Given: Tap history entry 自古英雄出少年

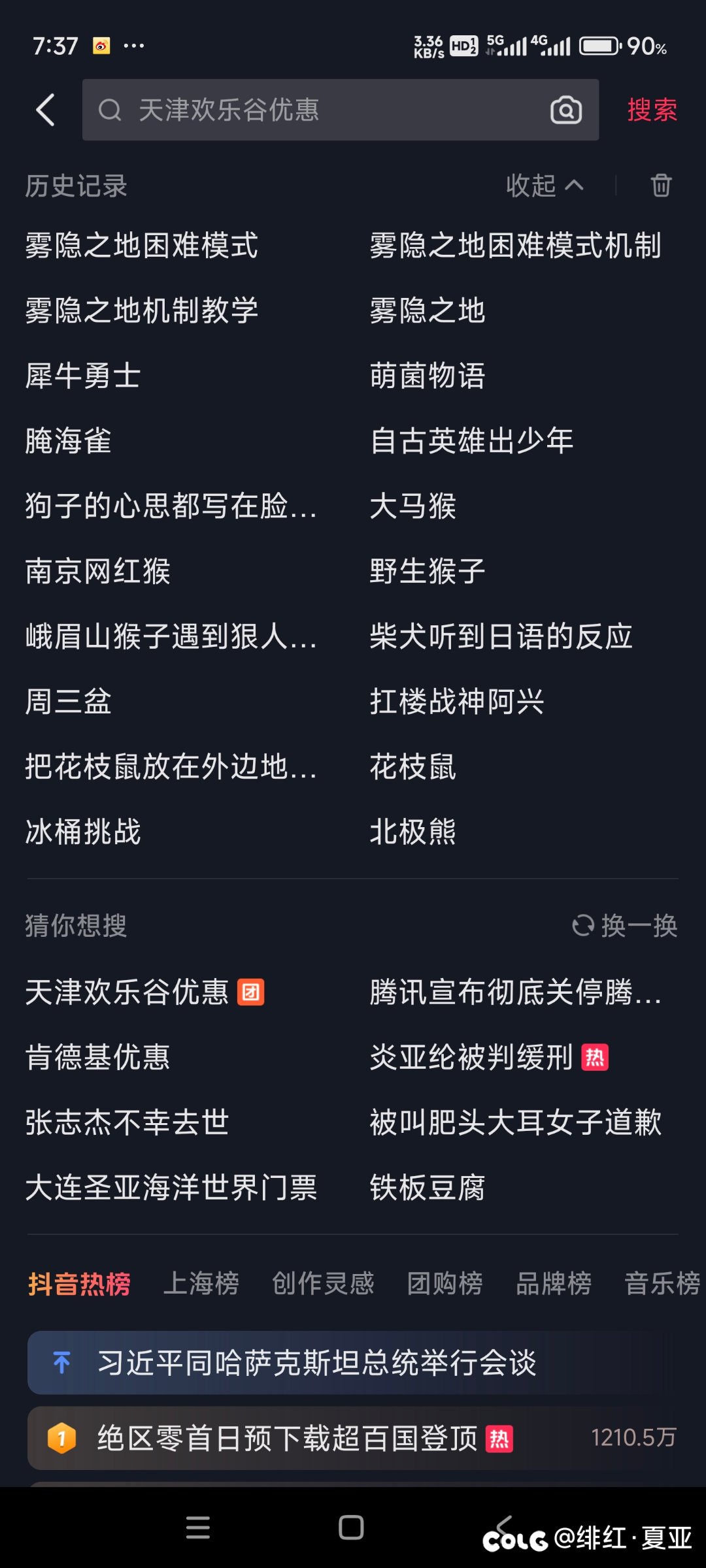Looking at the screenshot, I should click(x=471, y=441).
